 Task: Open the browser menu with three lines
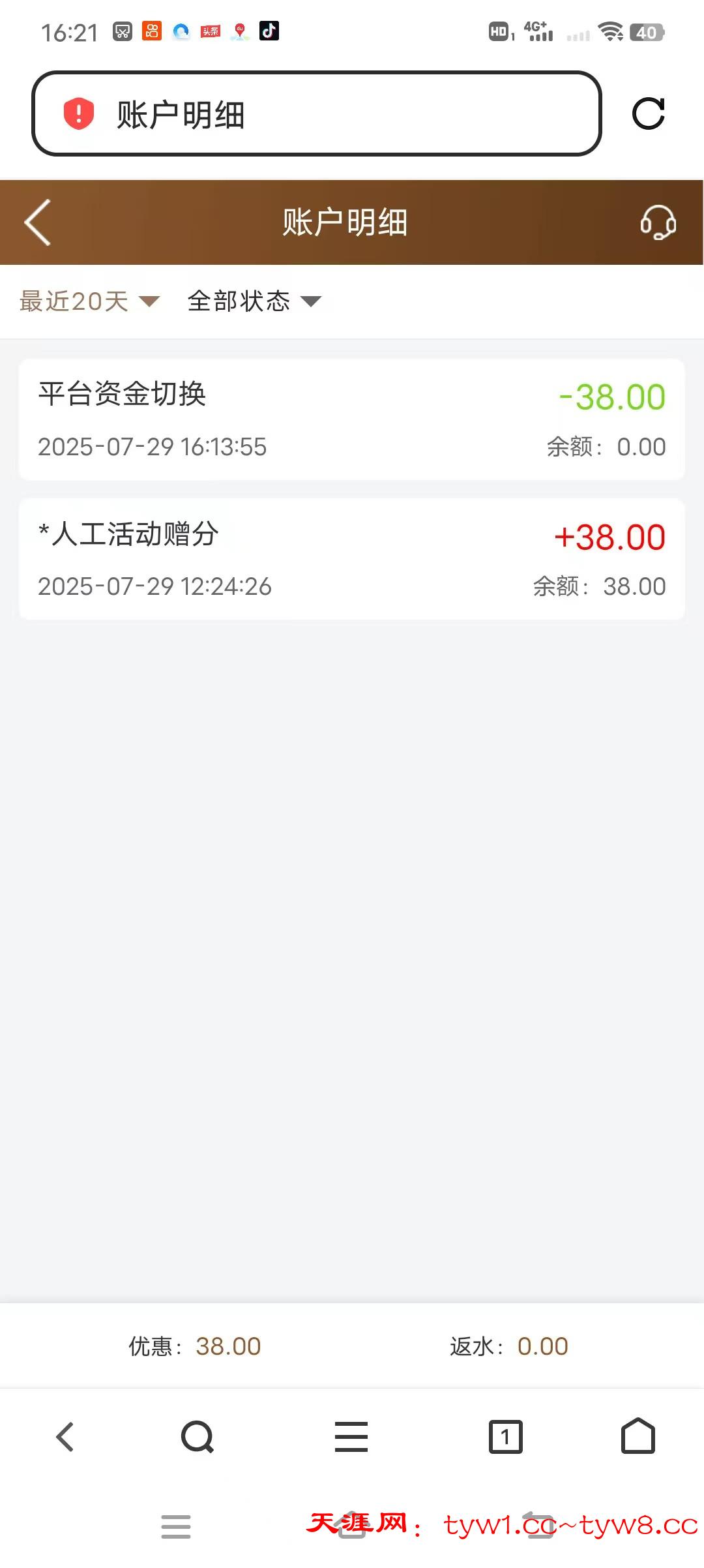pyautogui.click(x=351, y=1437)
